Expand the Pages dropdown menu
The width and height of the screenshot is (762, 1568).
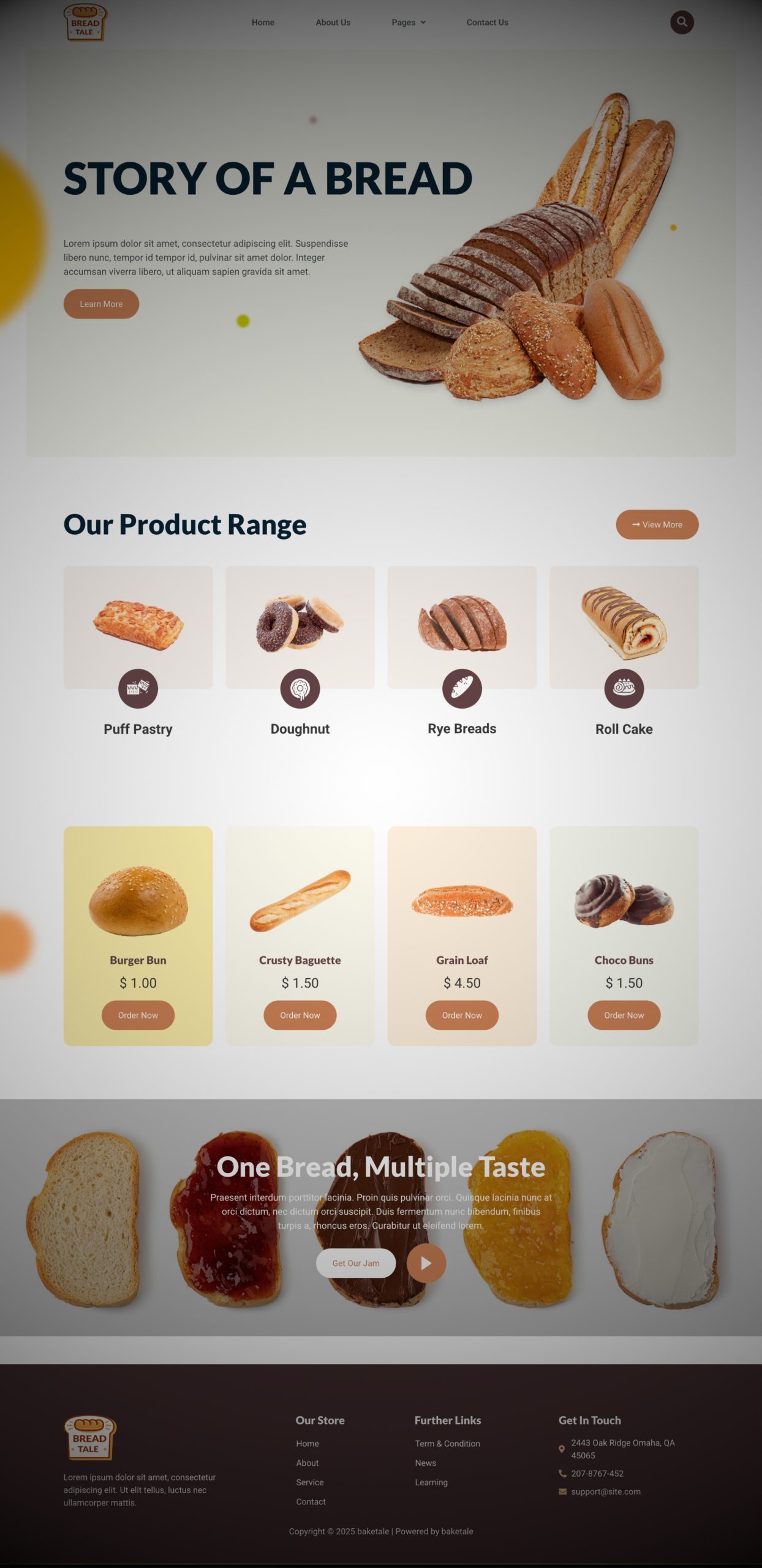tap(408, 23)
